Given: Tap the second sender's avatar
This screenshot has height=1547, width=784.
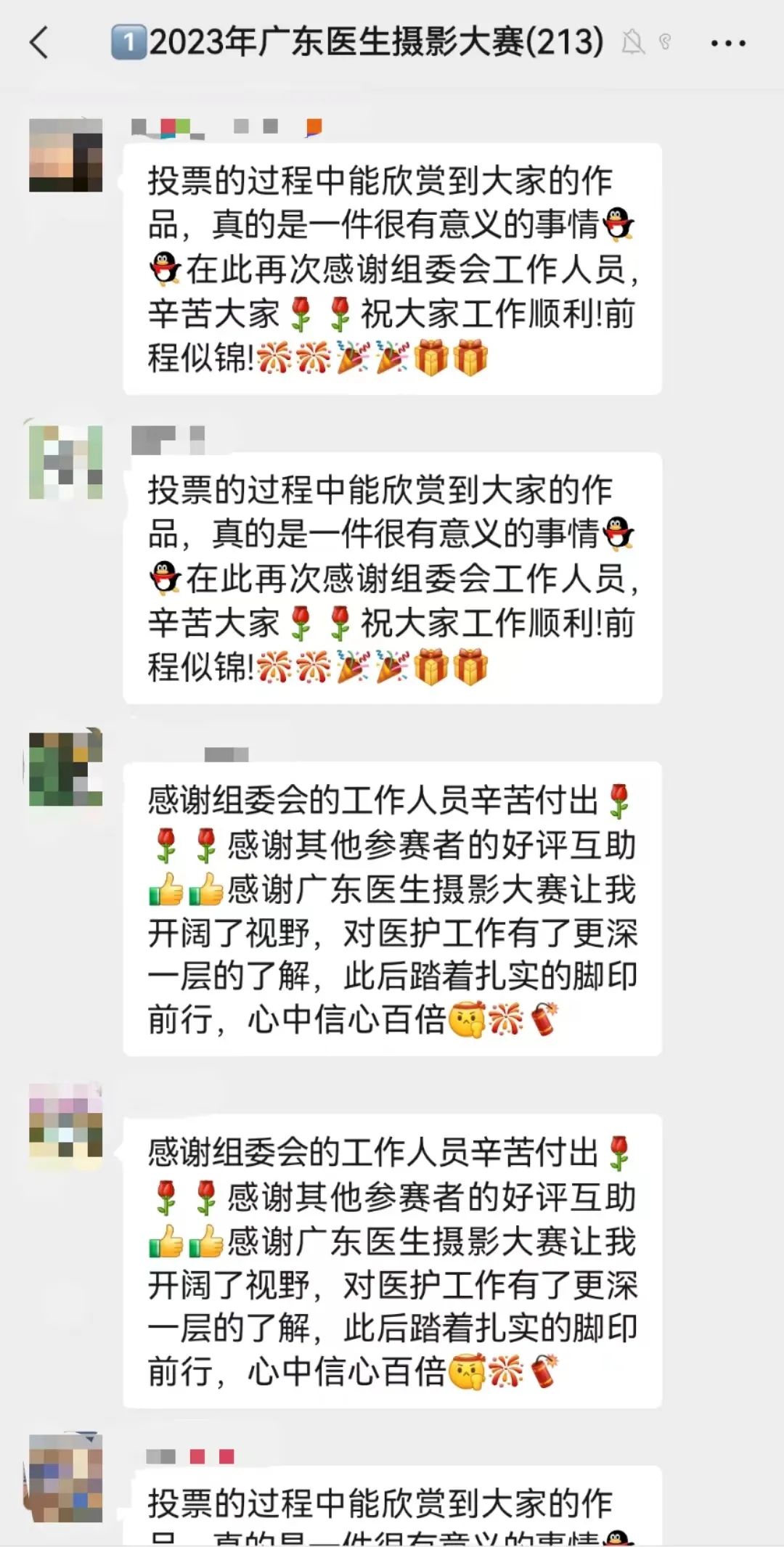Looking at the screenshot, I should coord(65,462).
